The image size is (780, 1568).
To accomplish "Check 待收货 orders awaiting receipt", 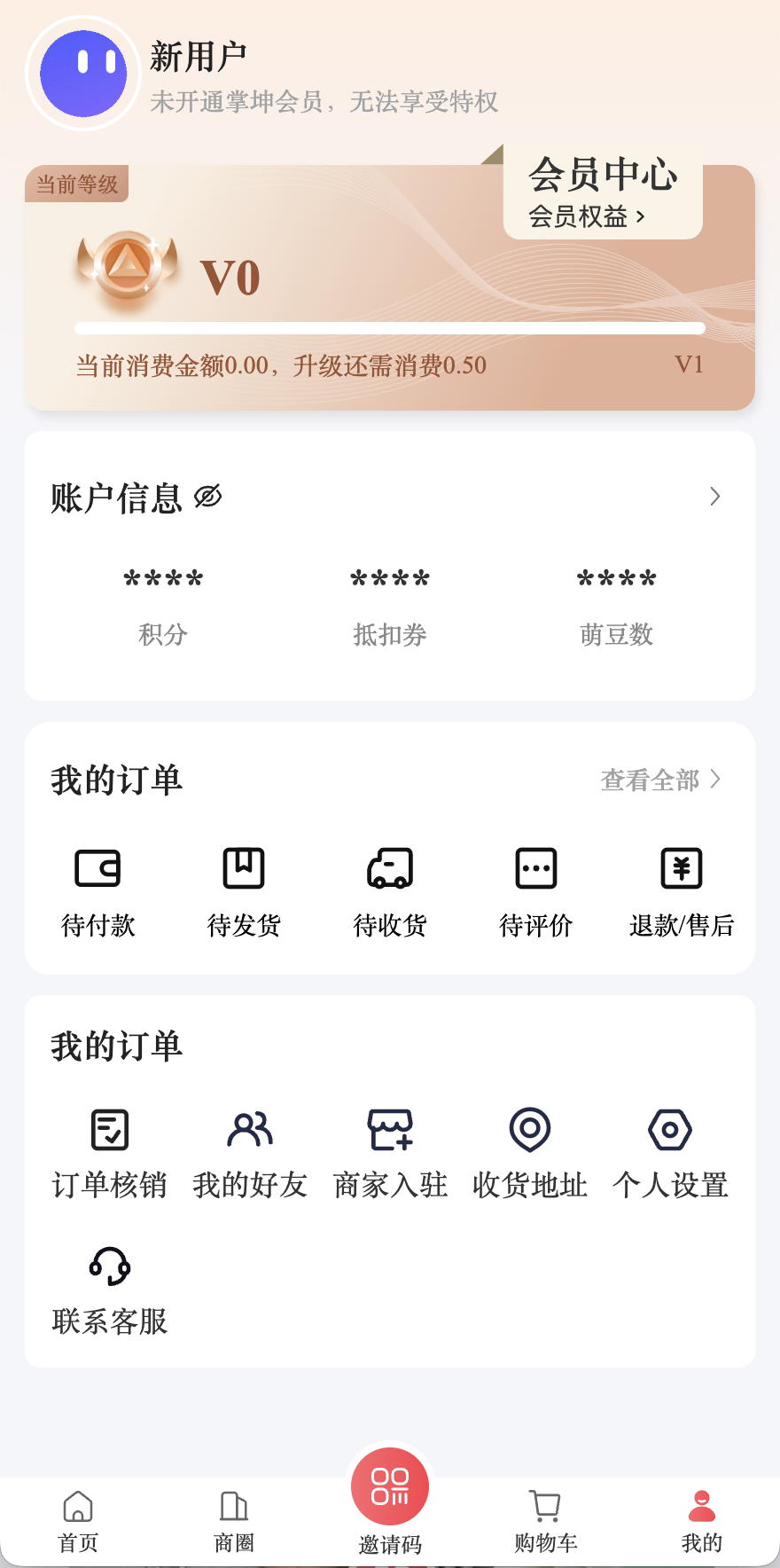I will tap(390, 889).
